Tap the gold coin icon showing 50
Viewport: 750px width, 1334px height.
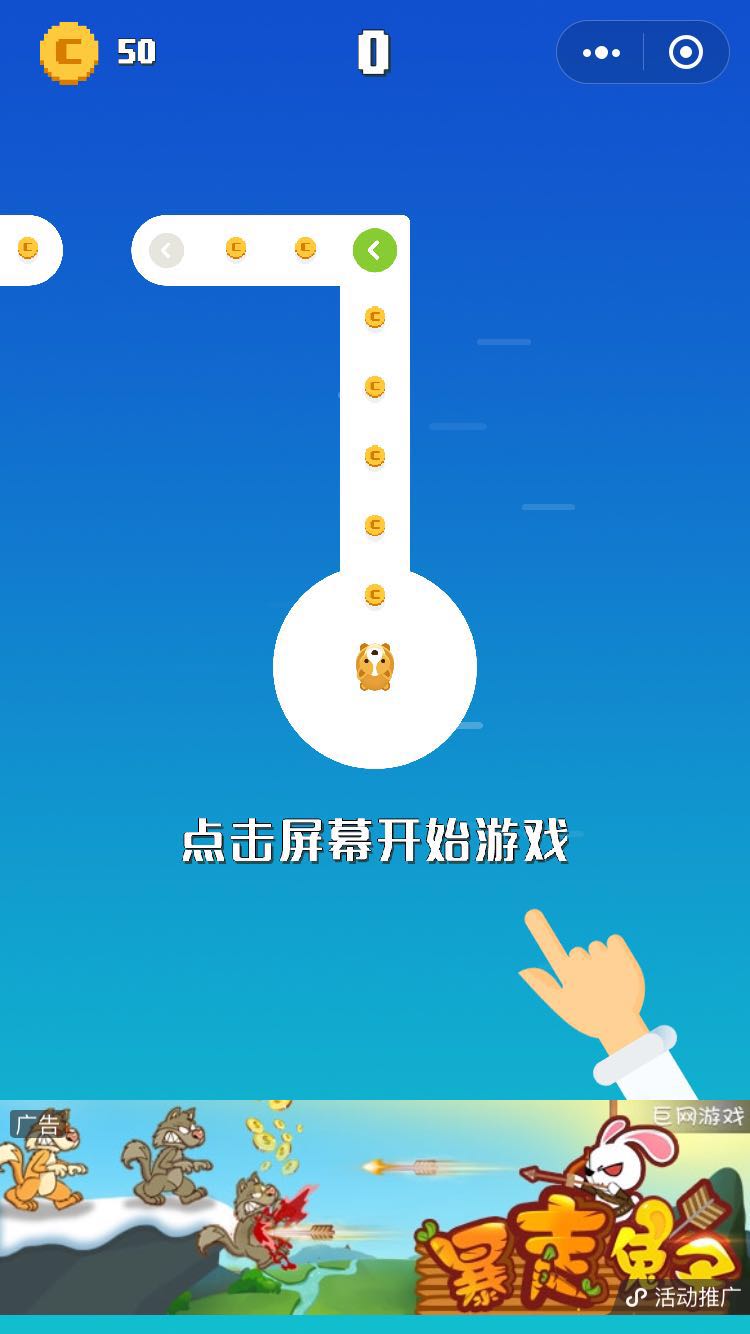coord(69,52)
